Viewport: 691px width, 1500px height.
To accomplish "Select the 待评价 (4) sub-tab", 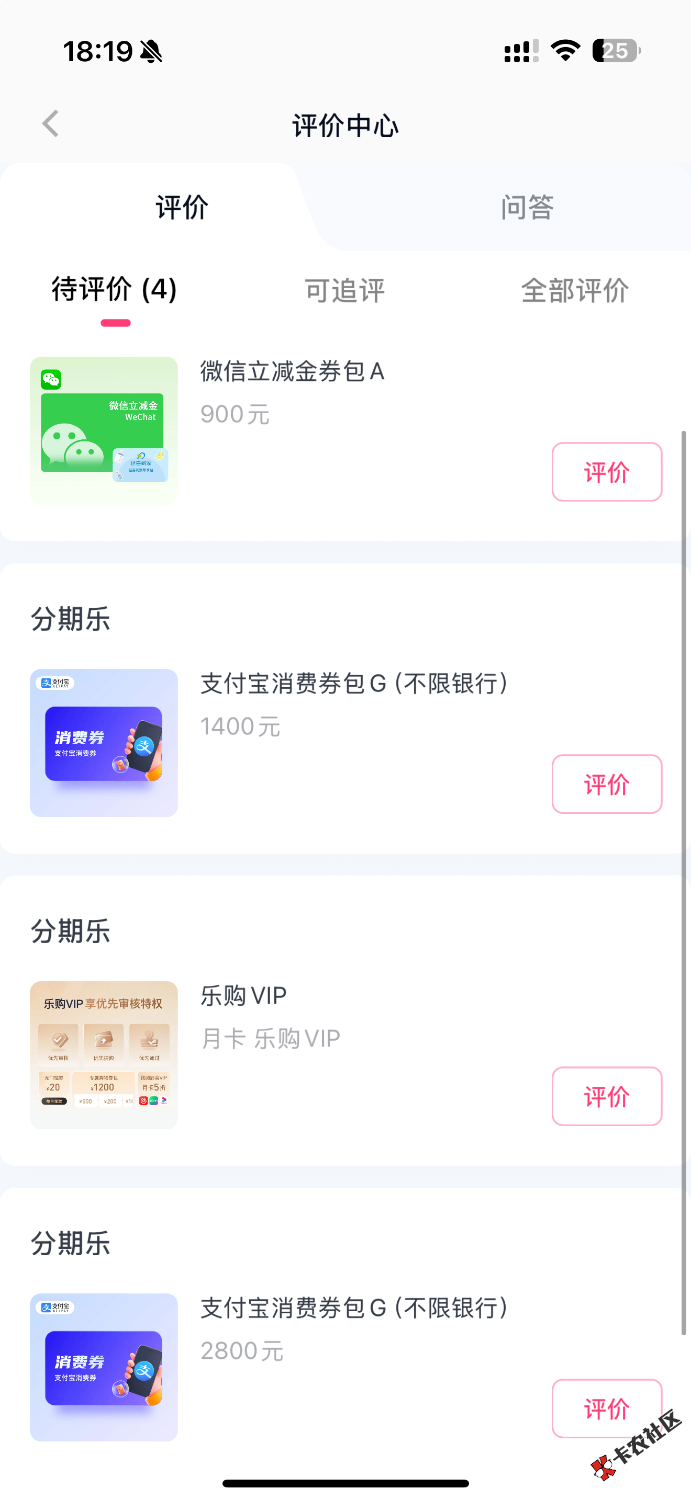I will [114, 290].
